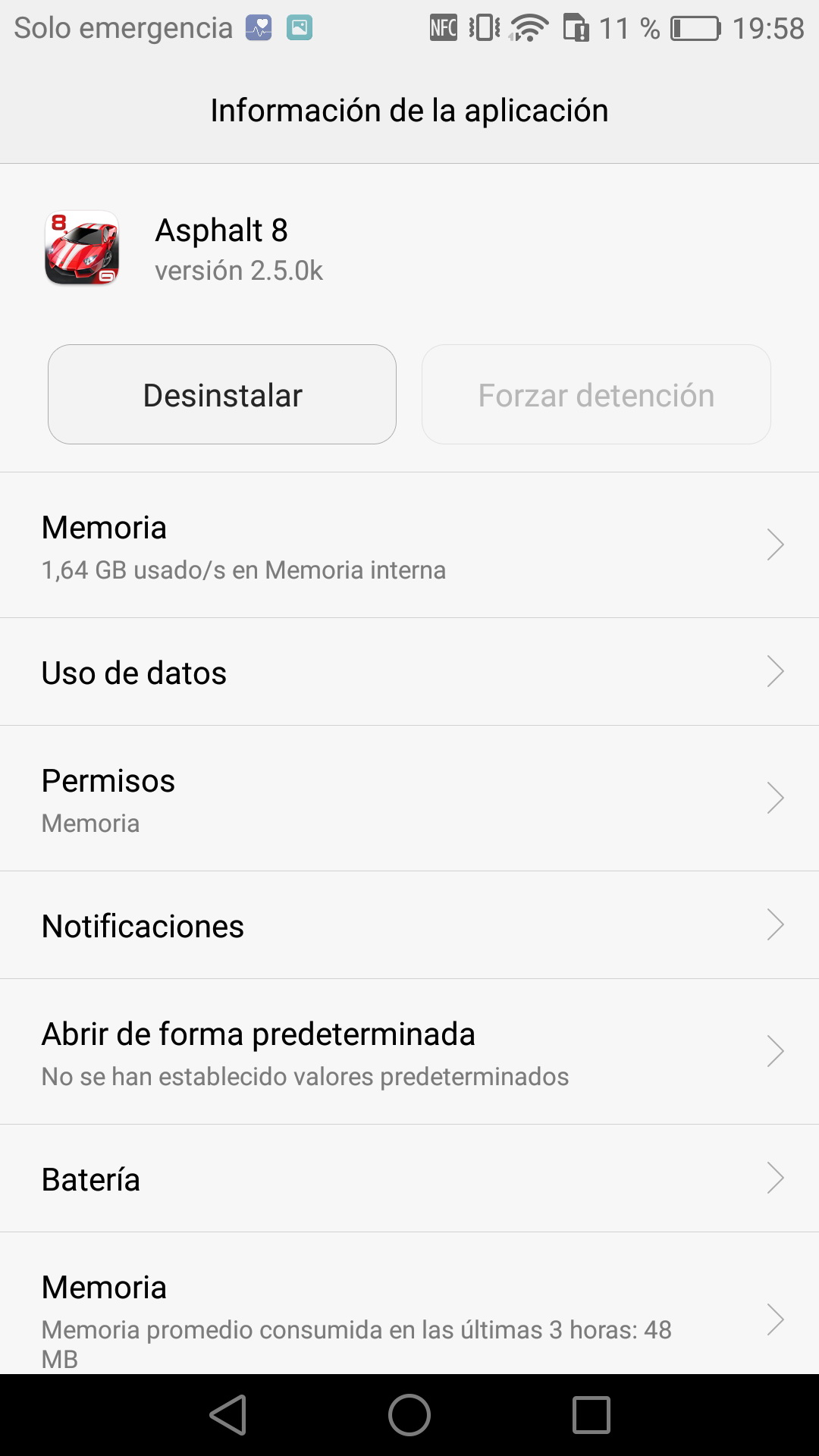Tap the Desinstalar button
The width and height of the screenshot is (819, 1456).
222,395
